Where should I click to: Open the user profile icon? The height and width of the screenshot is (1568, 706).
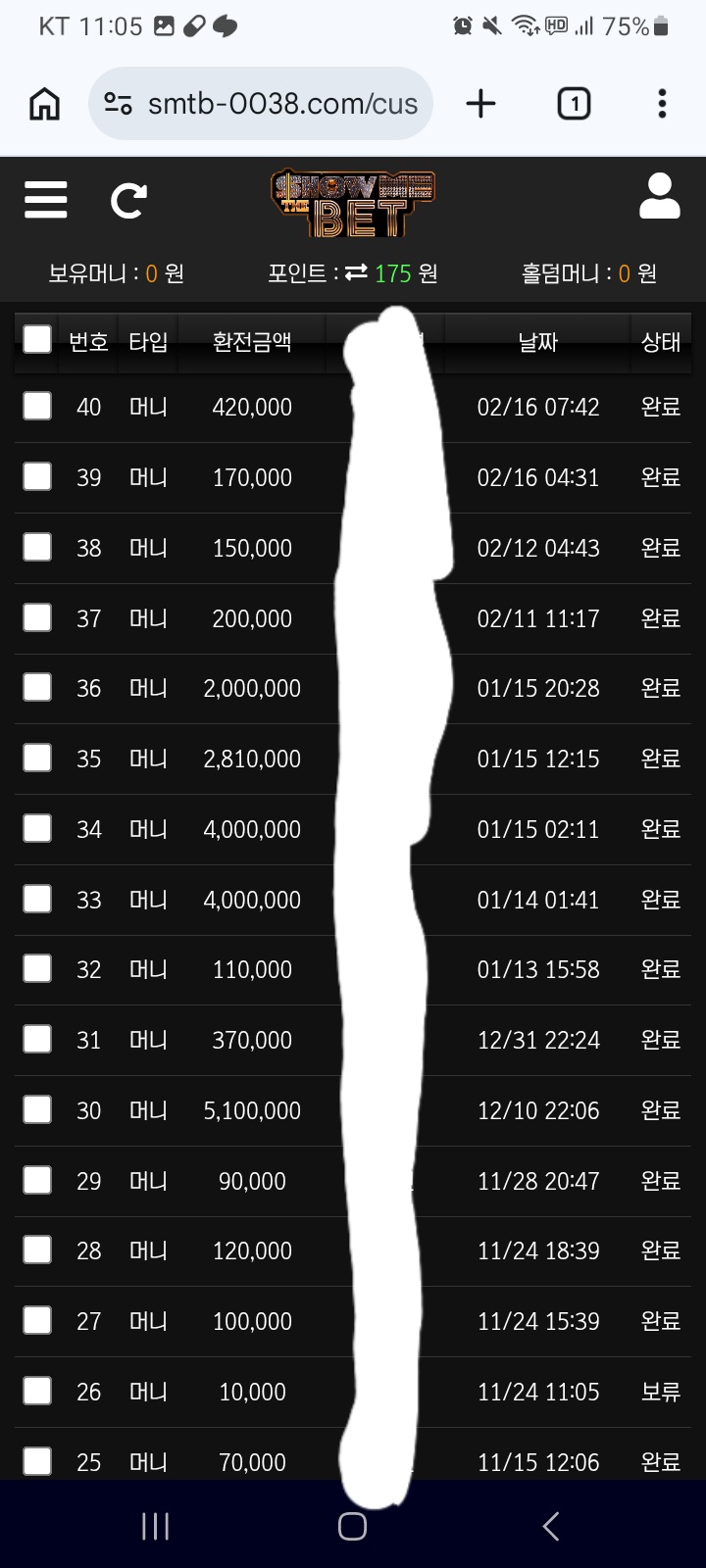click(x=659, y=196)
